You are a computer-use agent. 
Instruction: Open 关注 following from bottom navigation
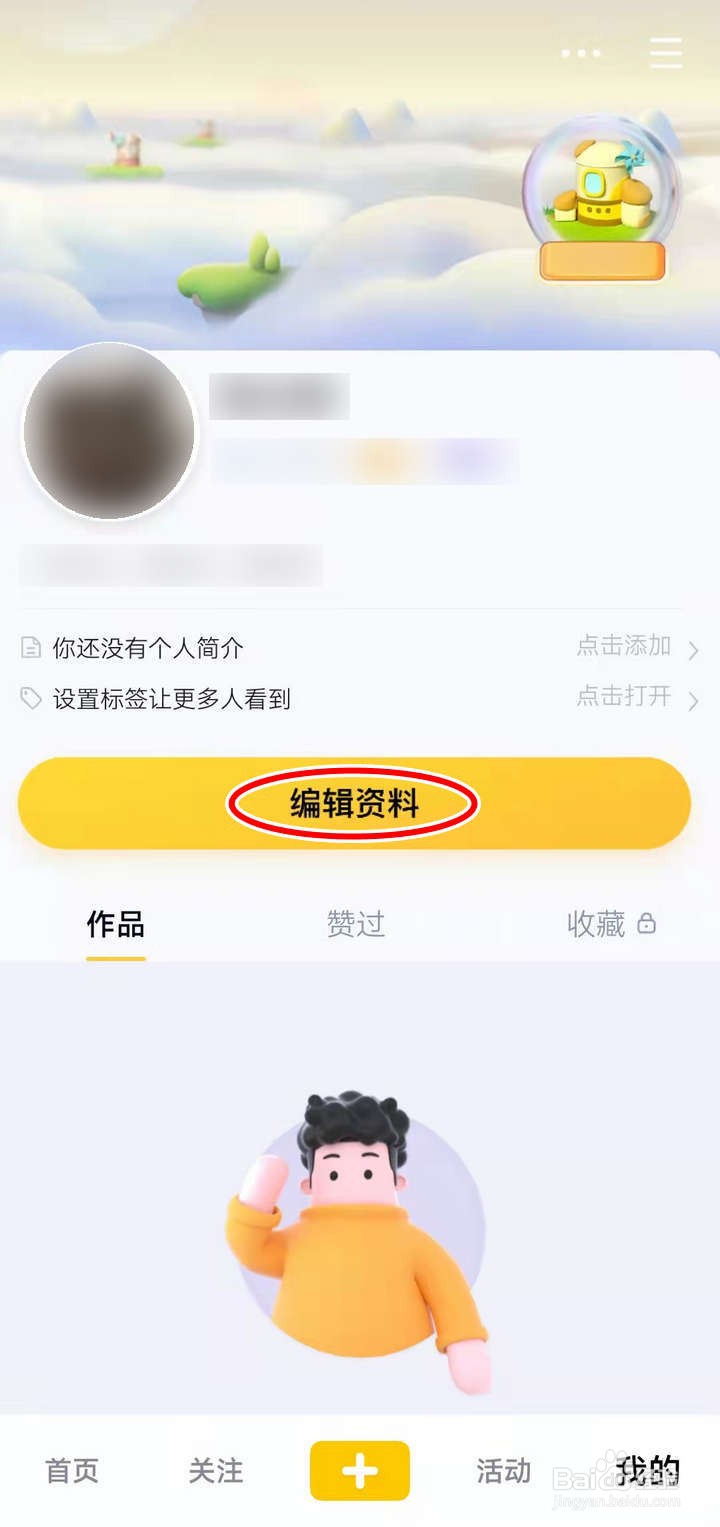click(216, 1473)
